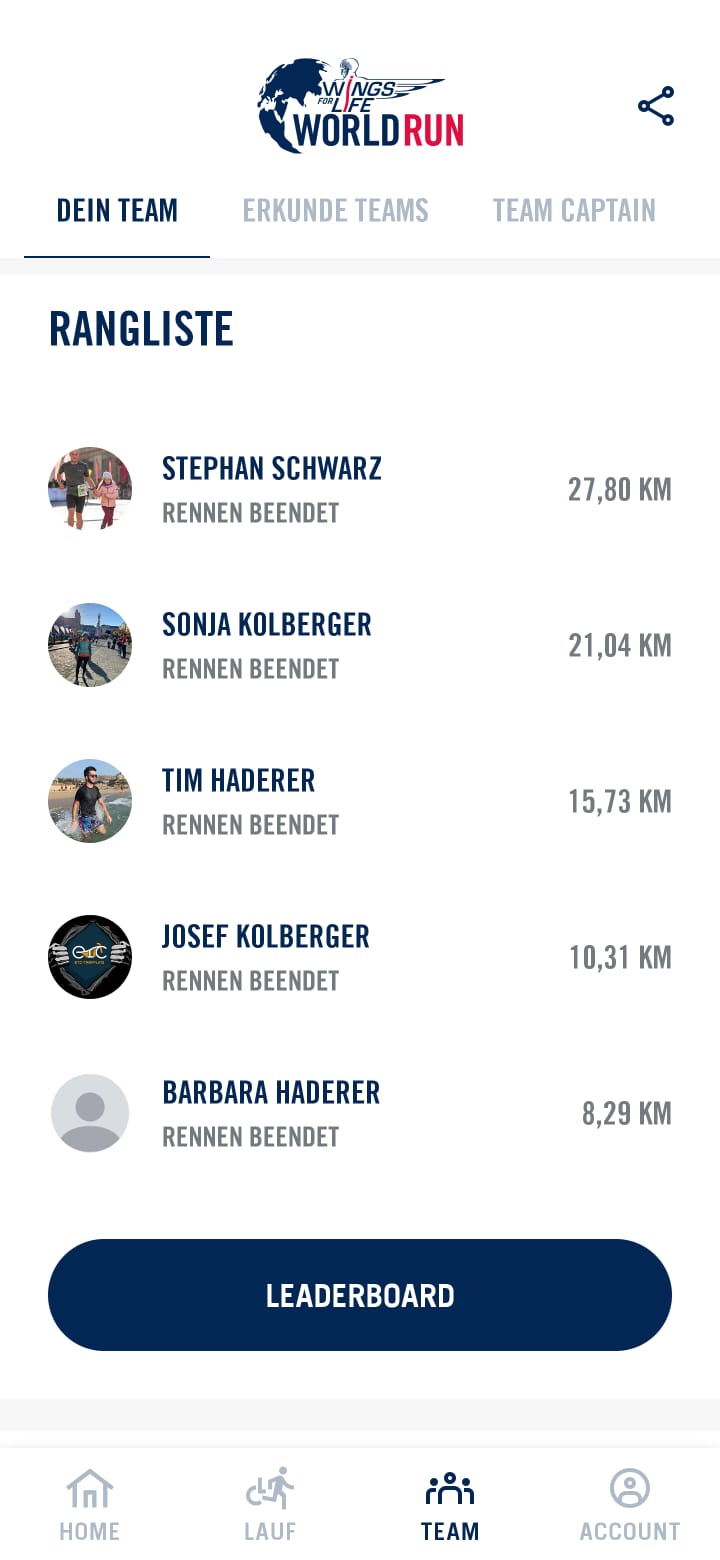Share the team ranking

656,107
